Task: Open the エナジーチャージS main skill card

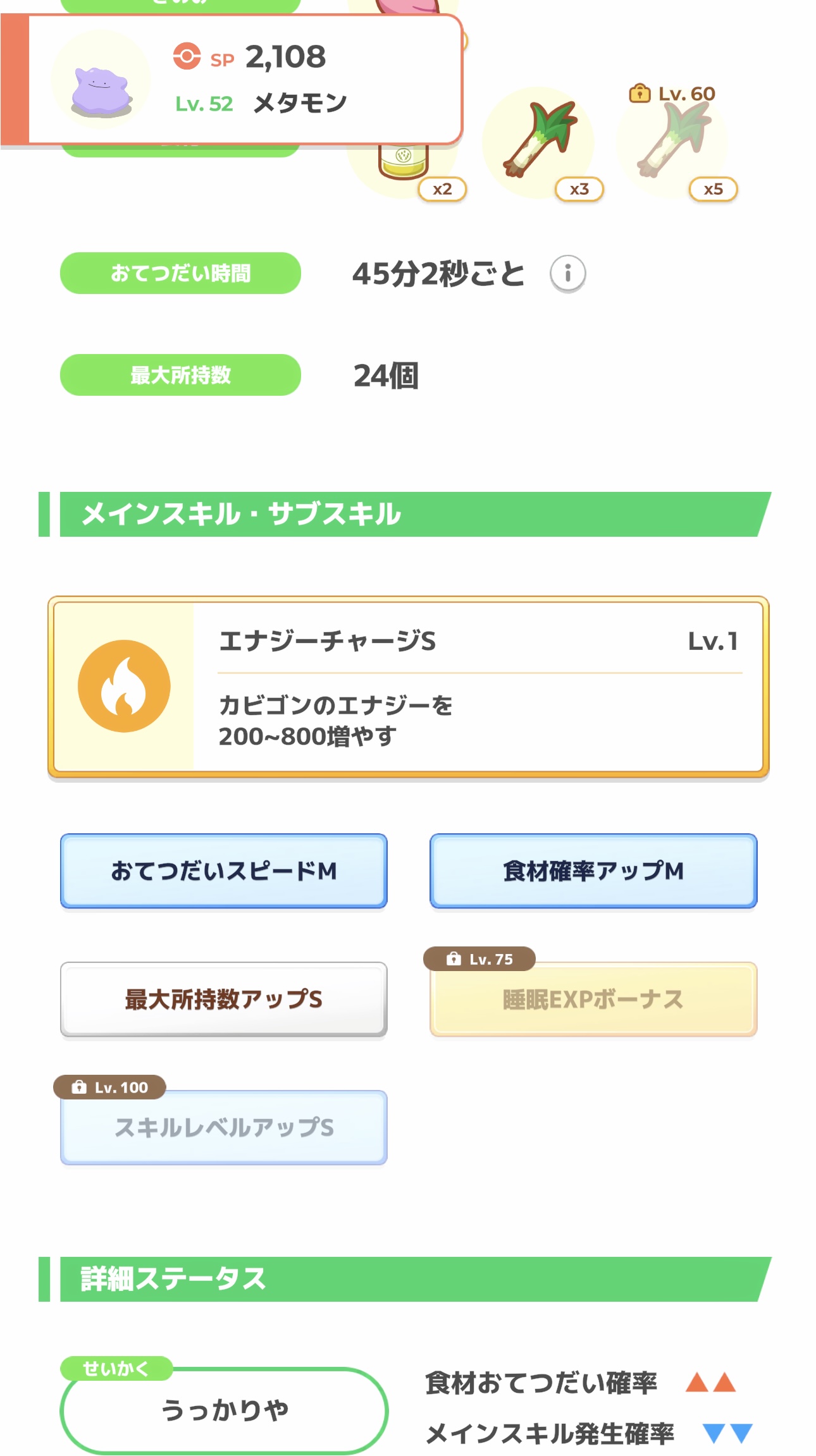Action: pos(409,687)
